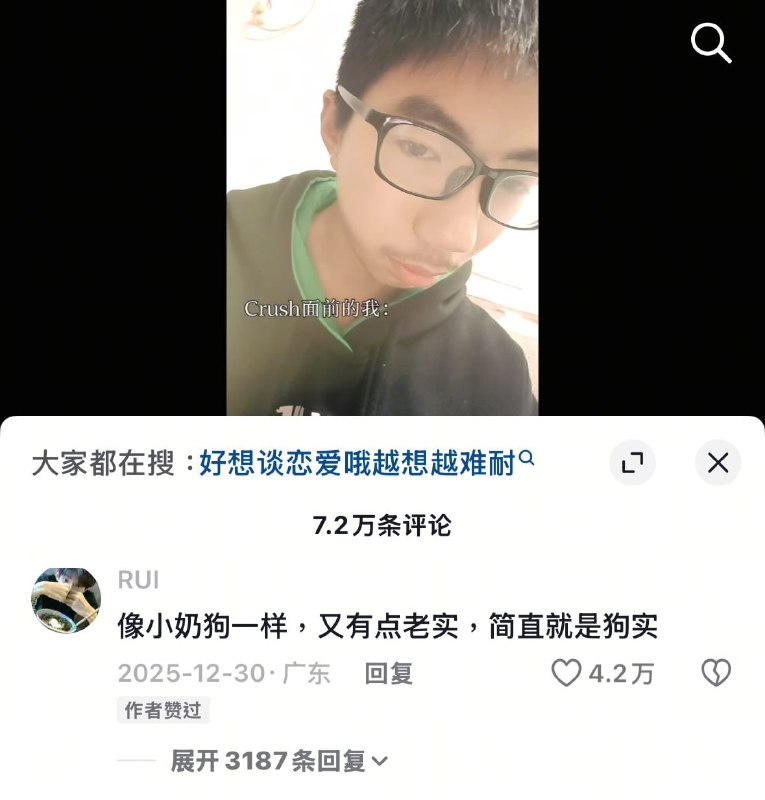Dislike RUI's comment with broken heart

[x=715, y=673]
